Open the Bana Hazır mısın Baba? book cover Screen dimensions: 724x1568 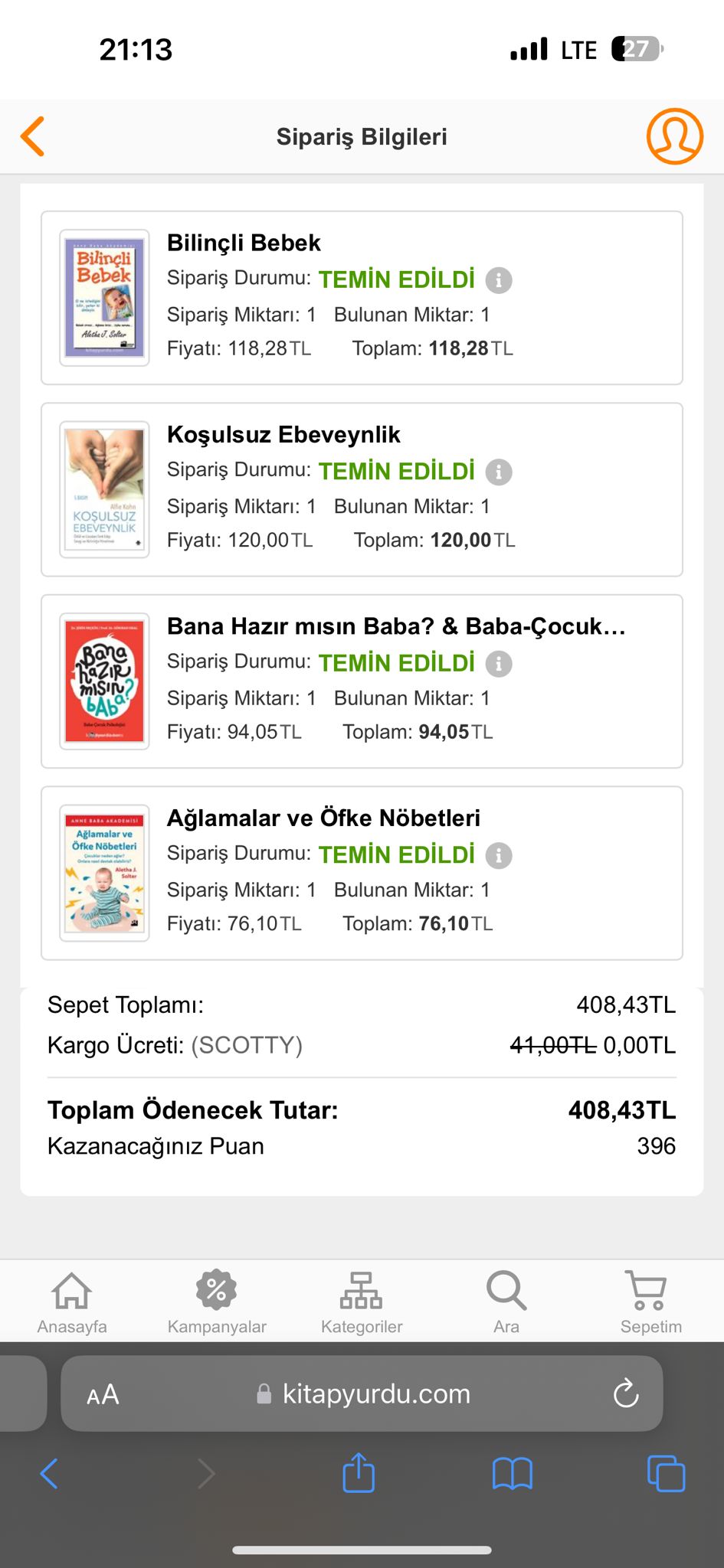(104, 681)
